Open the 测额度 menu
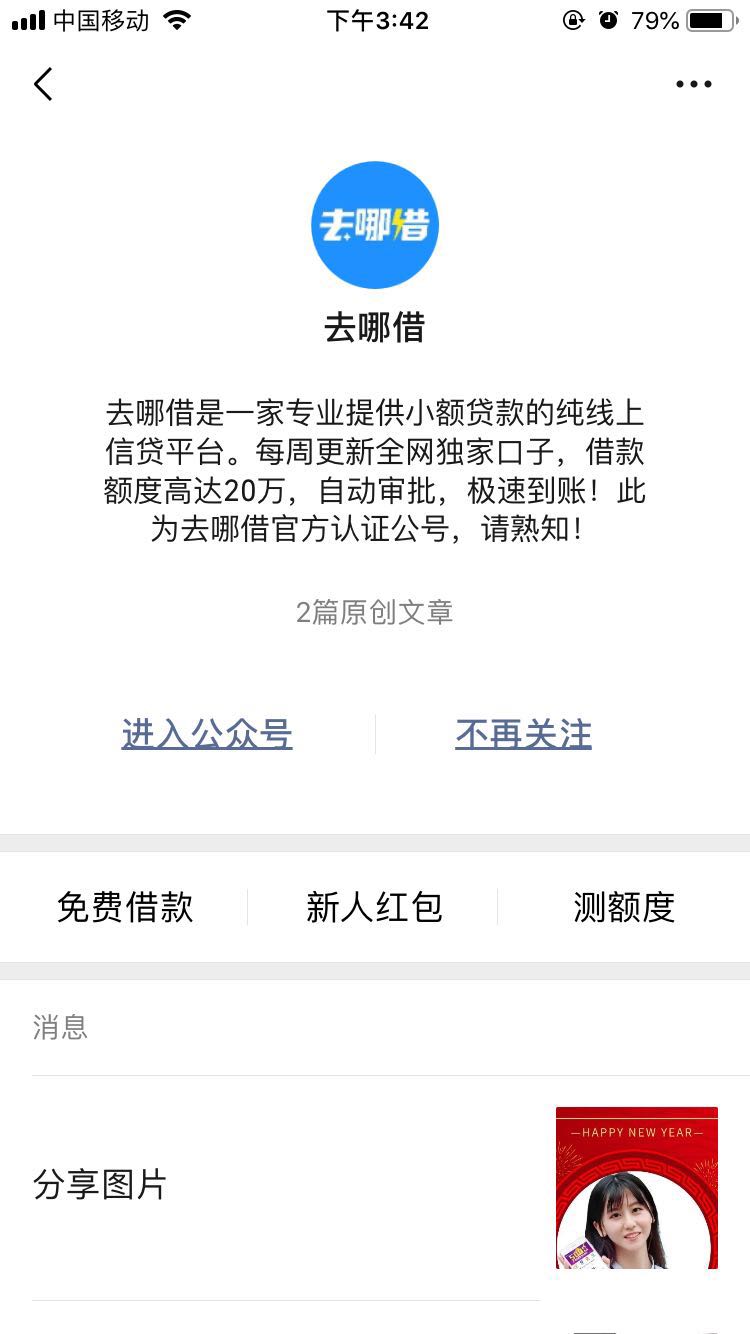This screenshot has height=1334, width=750. [624, 907]
